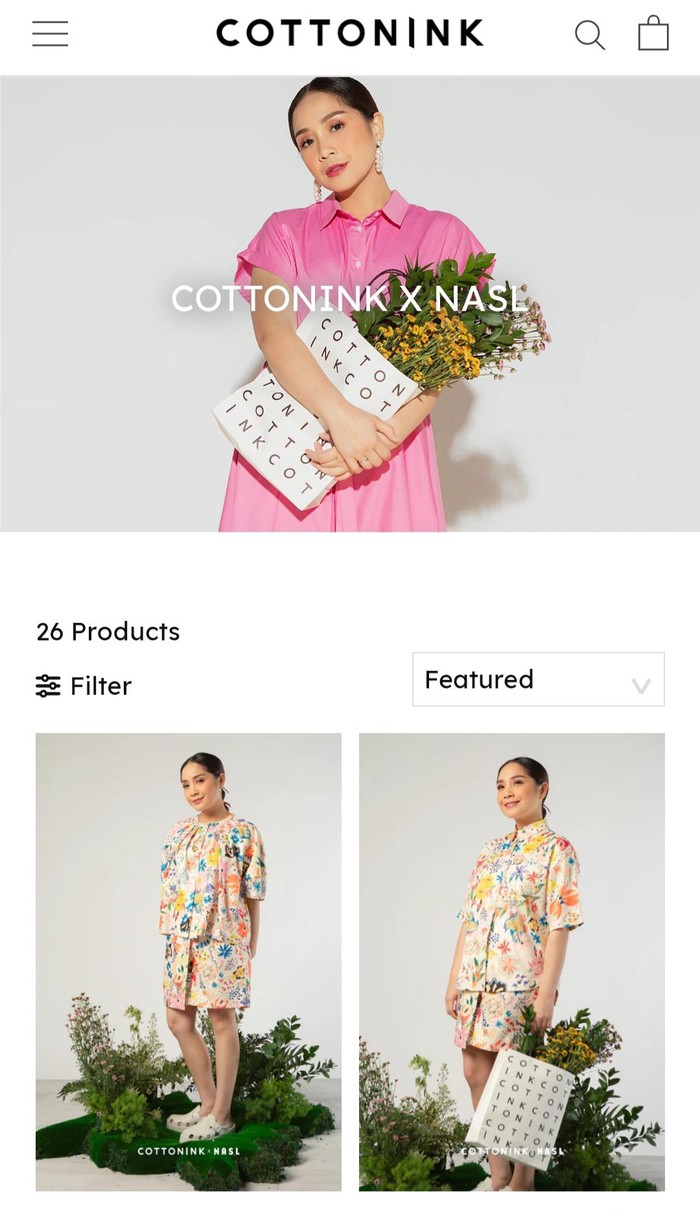The width and height of the screenshot is (700, 1211).
Task: Open the second floral product with tote bag
Action: click(x=511, y=961)
